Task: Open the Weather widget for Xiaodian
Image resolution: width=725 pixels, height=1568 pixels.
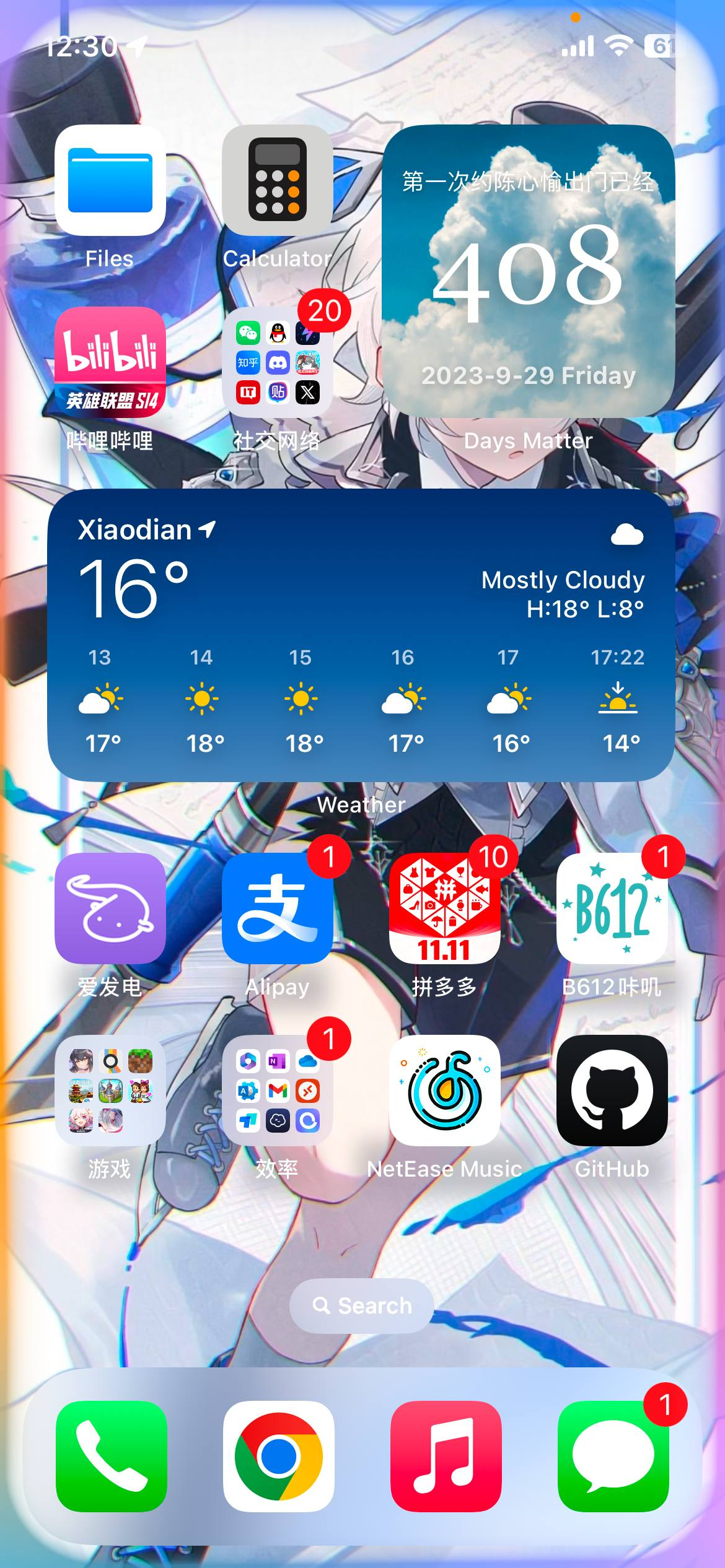Action: tap(361, 635)
